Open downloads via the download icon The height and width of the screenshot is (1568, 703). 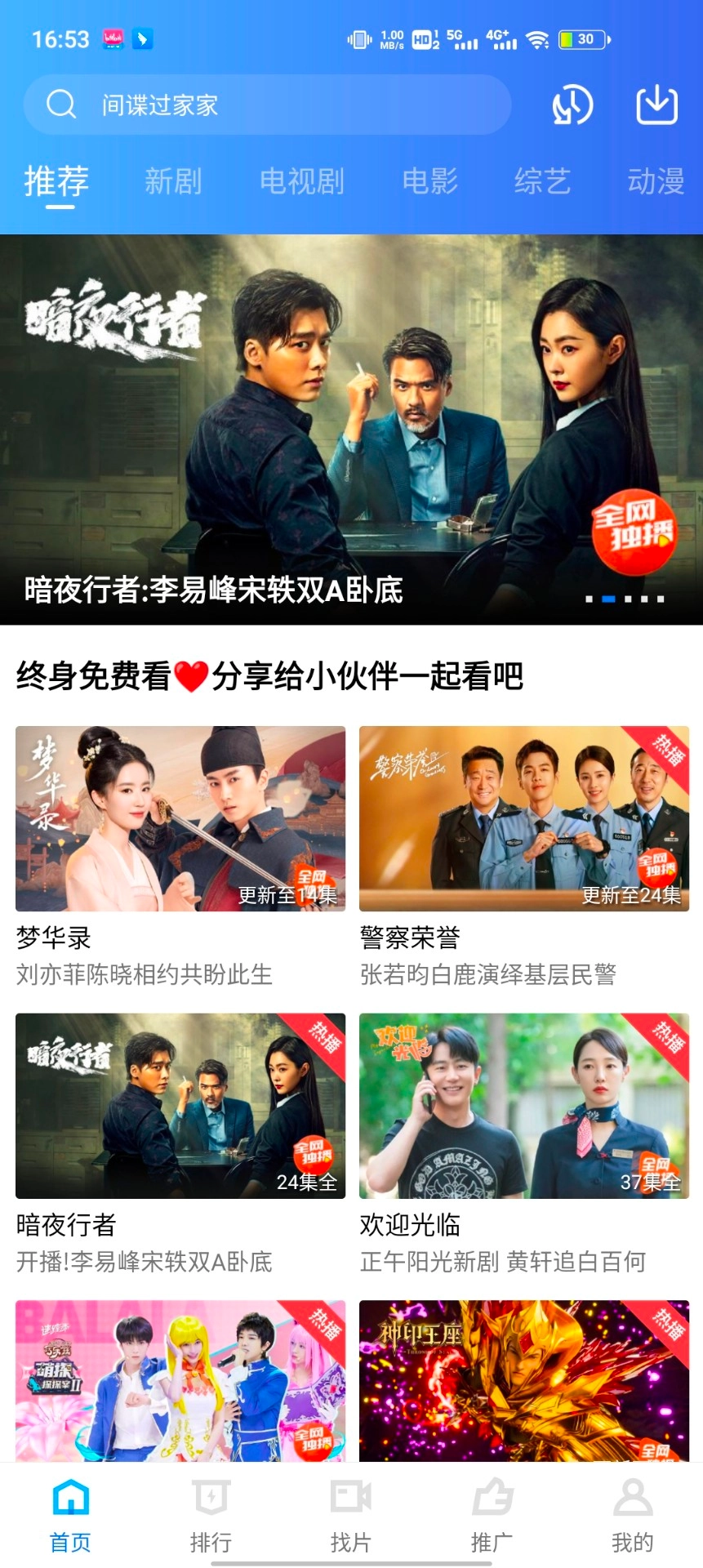(x=656, y=105)
